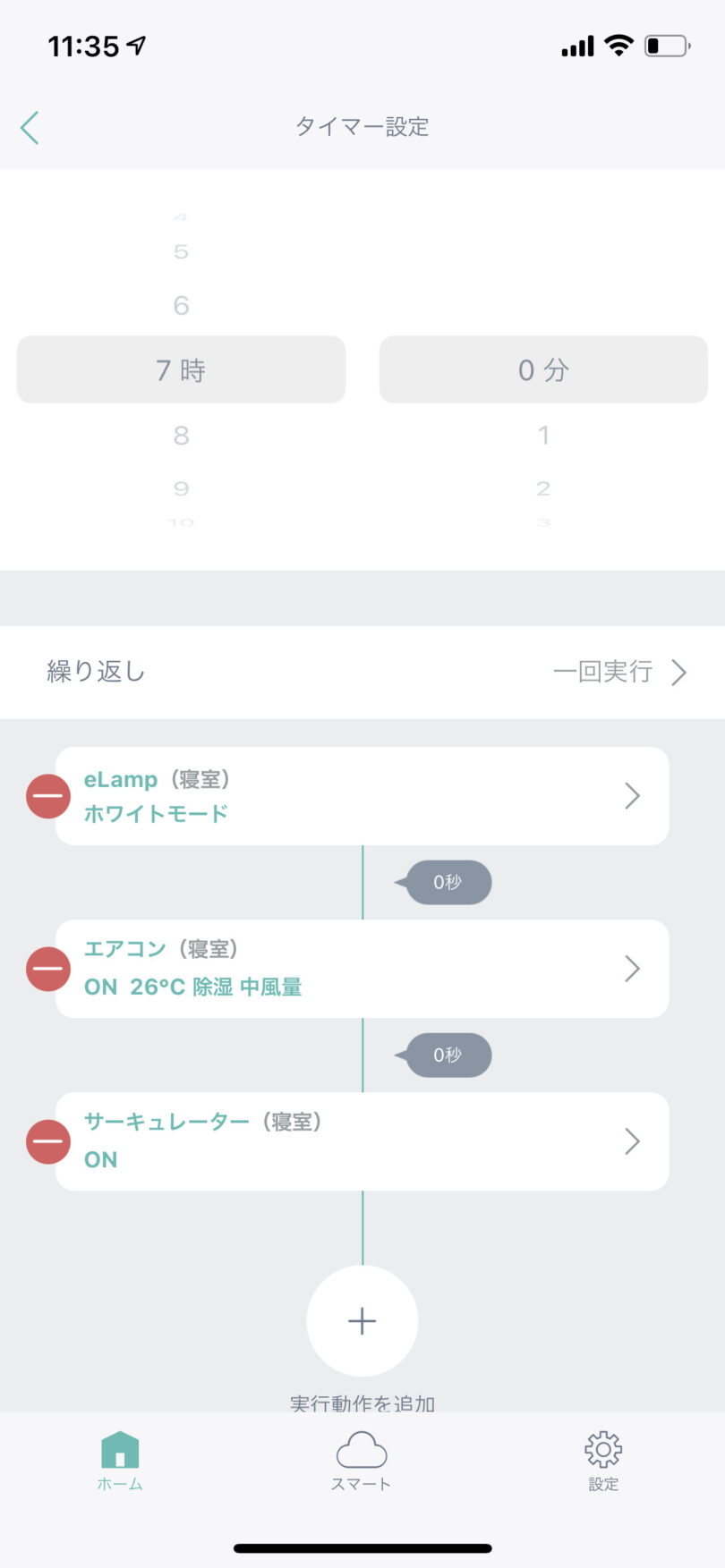The height and width of the screenshot is (1568, 725).
Task: Remove the エアコン（寝室）action
Action: (48, 969)
